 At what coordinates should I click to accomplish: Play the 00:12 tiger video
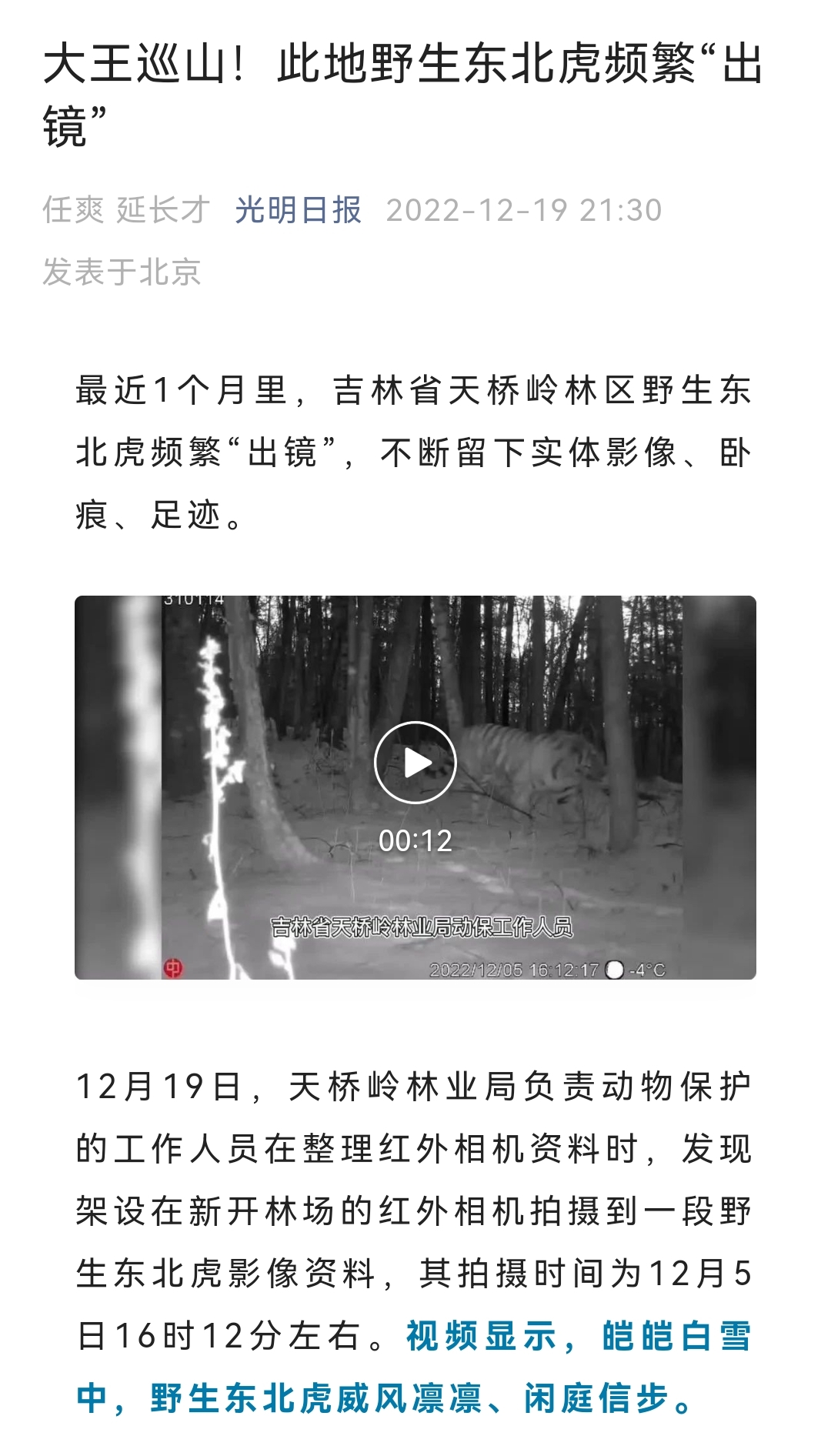[415, 763]
